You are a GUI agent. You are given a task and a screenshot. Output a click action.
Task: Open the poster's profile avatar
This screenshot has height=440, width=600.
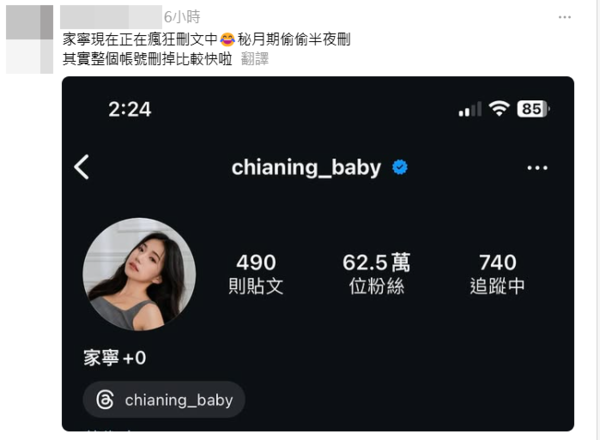pos(29,23)
